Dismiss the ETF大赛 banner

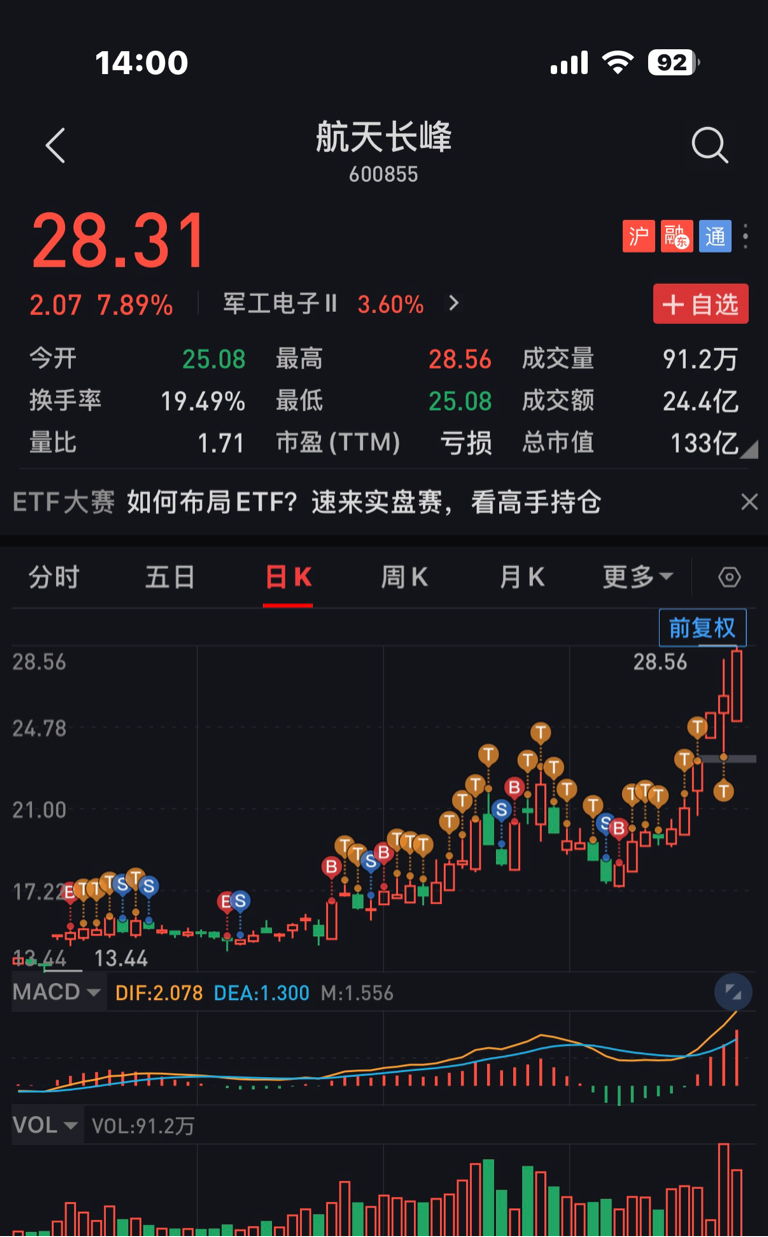(749, 502)
